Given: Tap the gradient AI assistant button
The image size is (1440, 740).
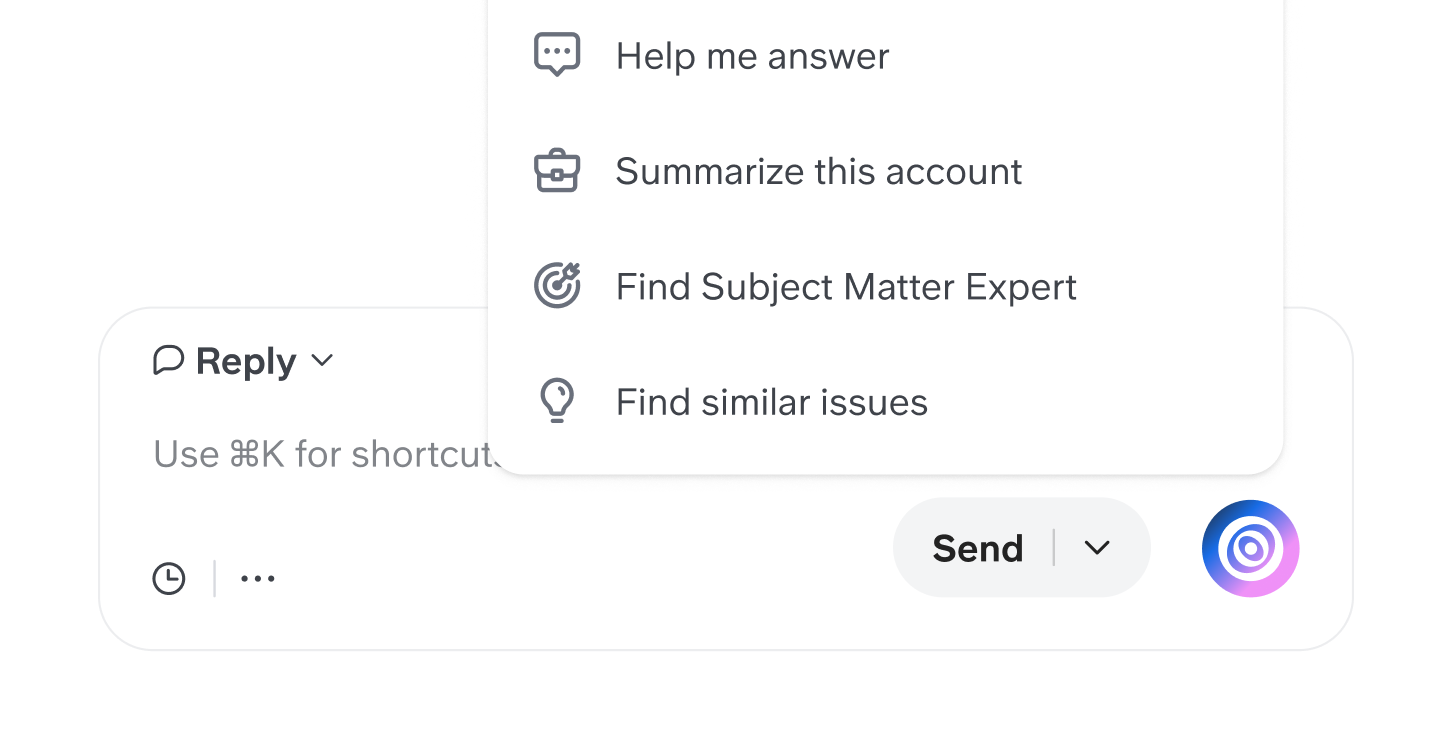Looking at the screenshot, I should [x=1250, y=548].
